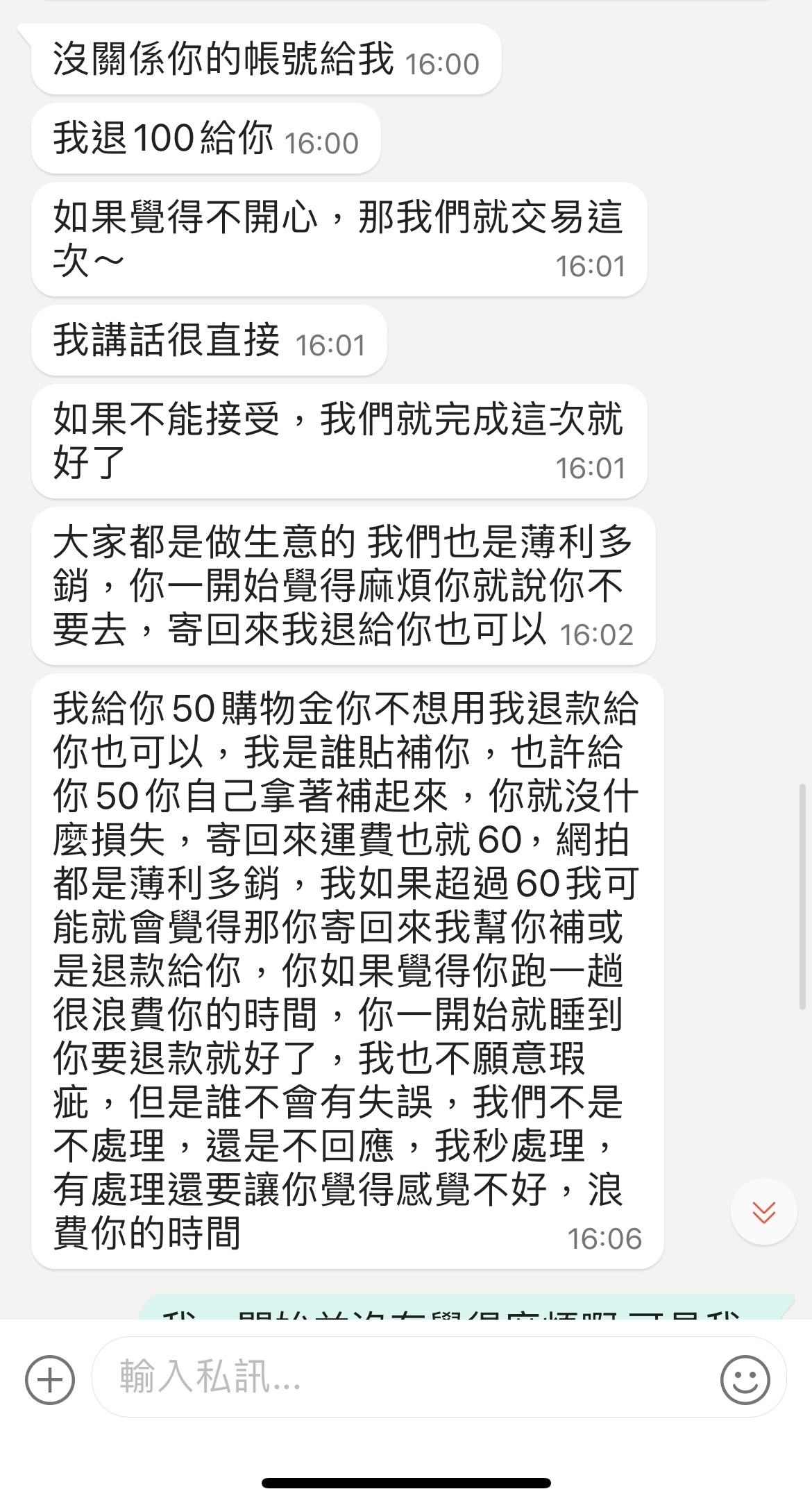The height and width of the screenshot is (1505, 812).
Task: Jump to latest messages with double-chevron button
Action: click(x=763, y=1211)
